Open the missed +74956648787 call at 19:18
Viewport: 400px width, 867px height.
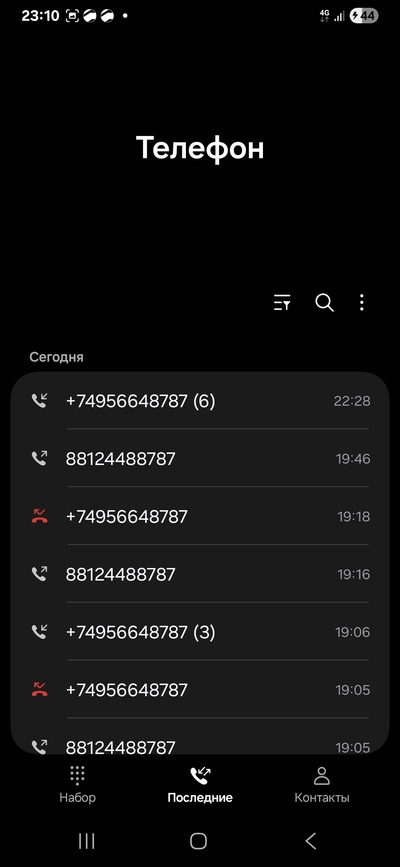click(200, 516)
